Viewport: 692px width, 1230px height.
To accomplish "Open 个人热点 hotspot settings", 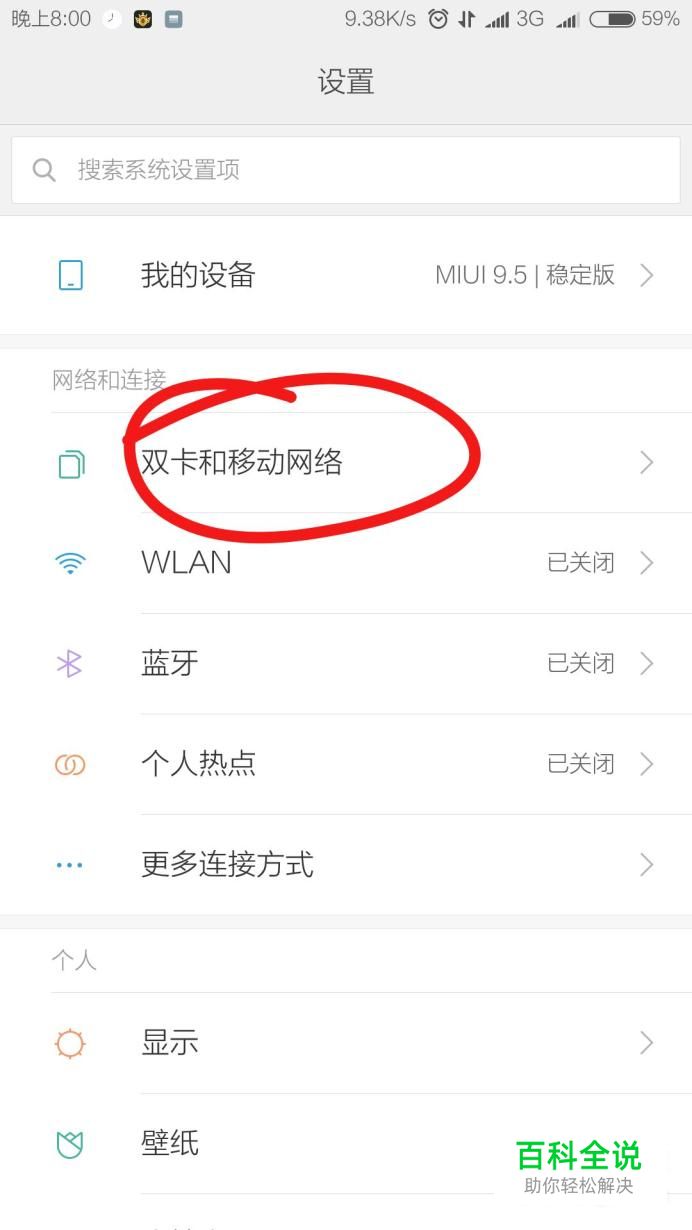I will point(345,764).
